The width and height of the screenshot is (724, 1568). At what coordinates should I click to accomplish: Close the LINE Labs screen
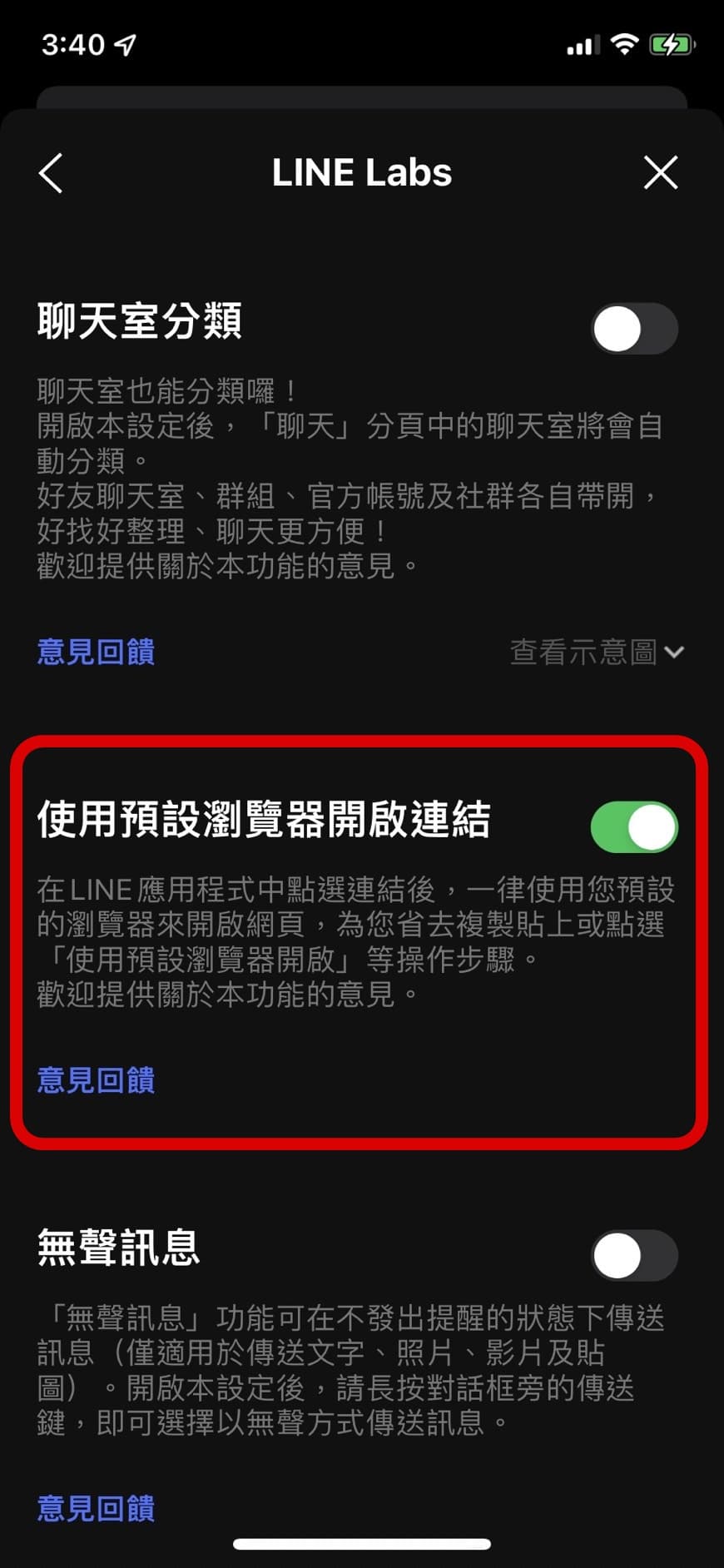(661, 172)
